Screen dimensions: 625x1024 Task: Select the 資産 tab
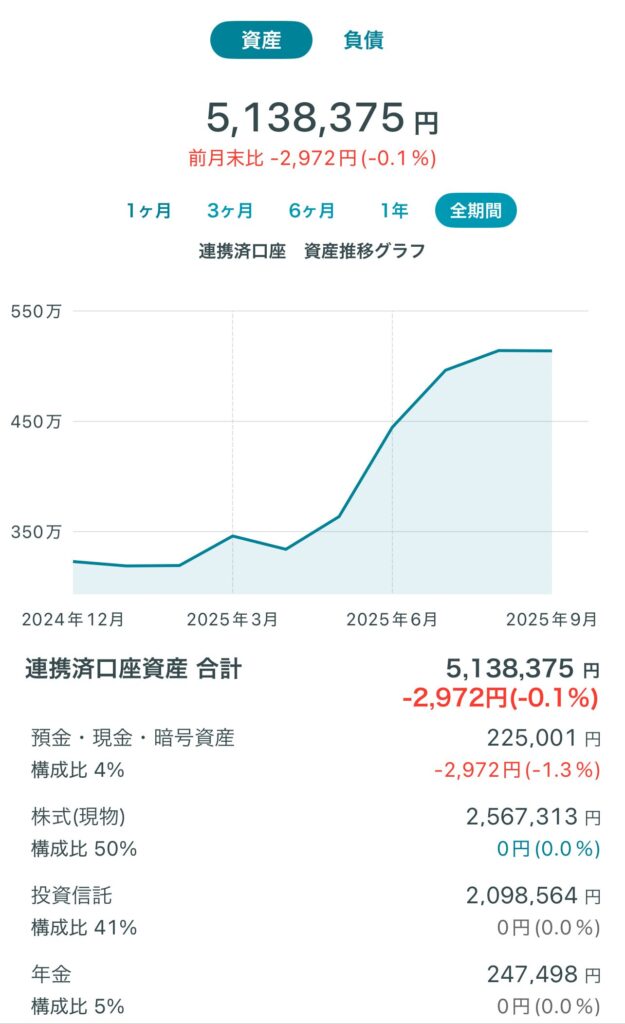pyautogui.click(x=261, y=41)
